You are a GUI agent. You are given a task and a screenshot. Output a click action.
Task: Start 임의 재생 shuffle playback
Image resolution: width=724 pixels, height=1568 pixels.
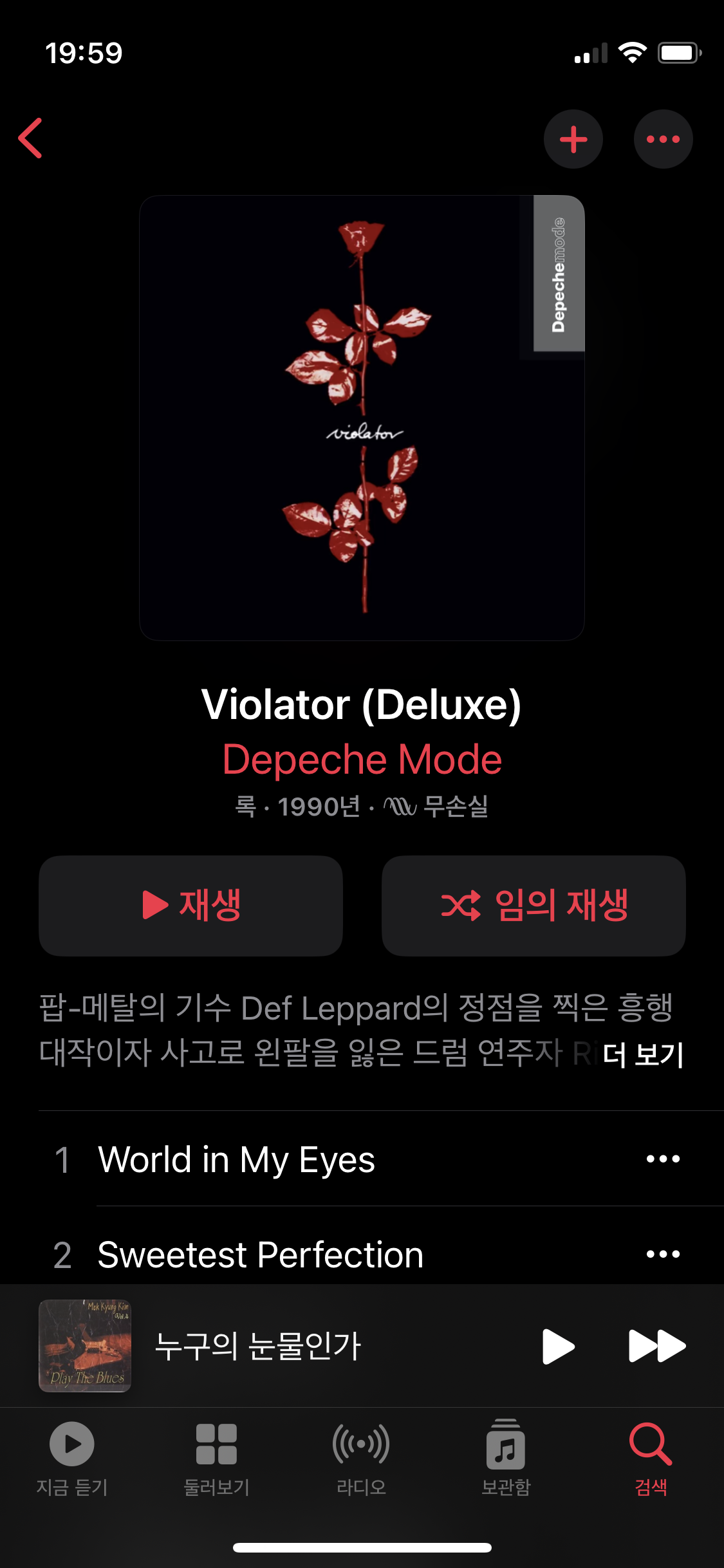tap(534, 905)
